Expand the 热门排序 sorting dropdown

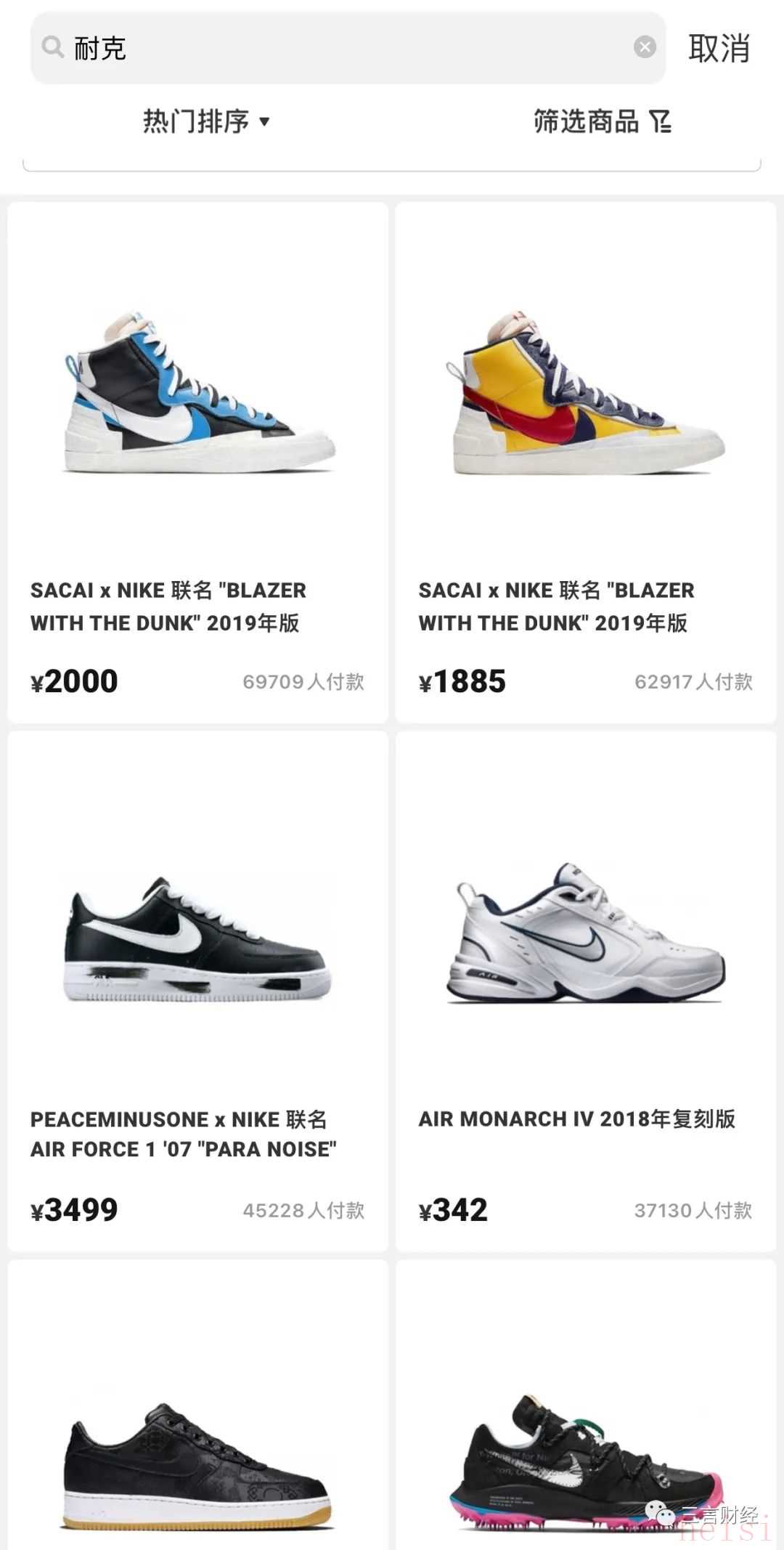pos(207,121)
